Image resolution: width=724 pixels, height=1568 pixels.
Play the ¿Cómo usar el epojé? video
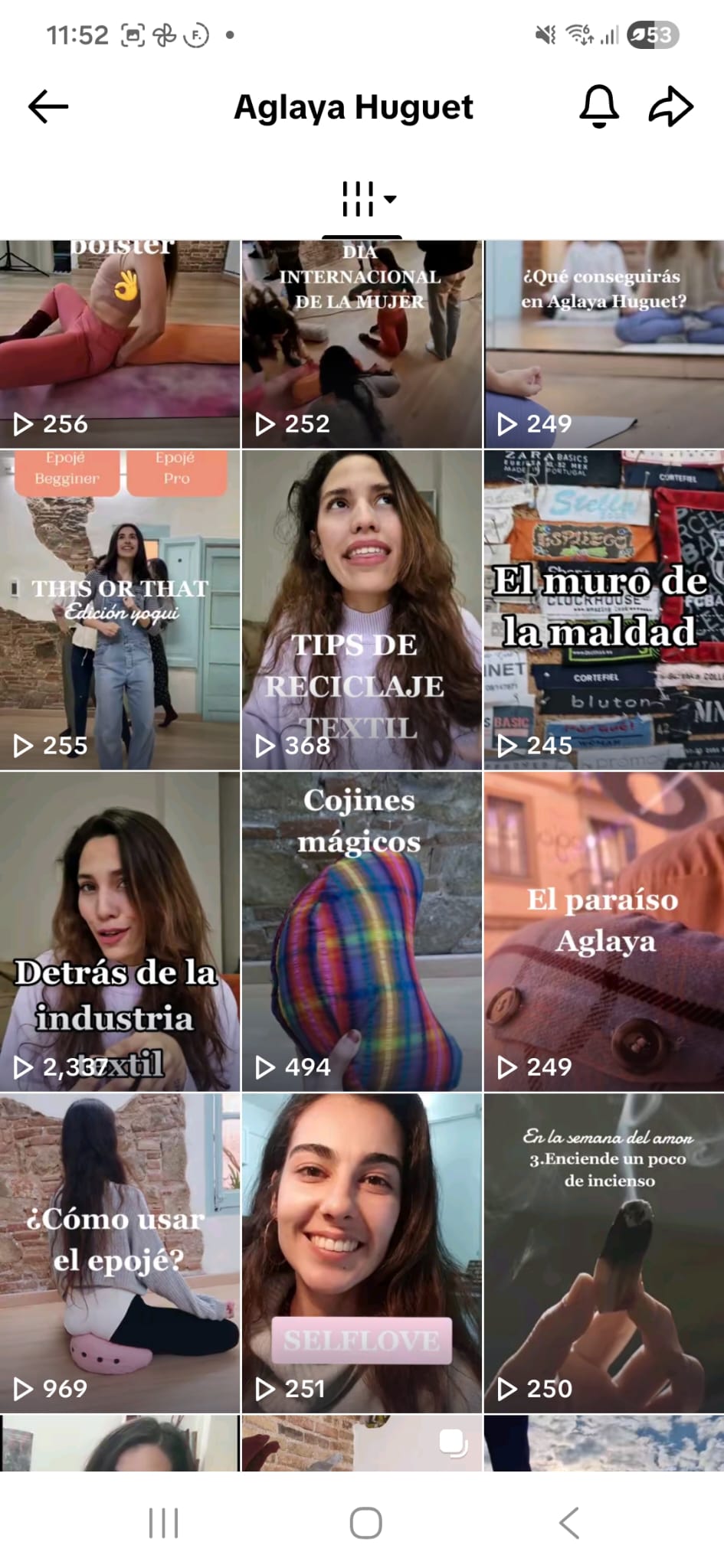(120, 1253)
